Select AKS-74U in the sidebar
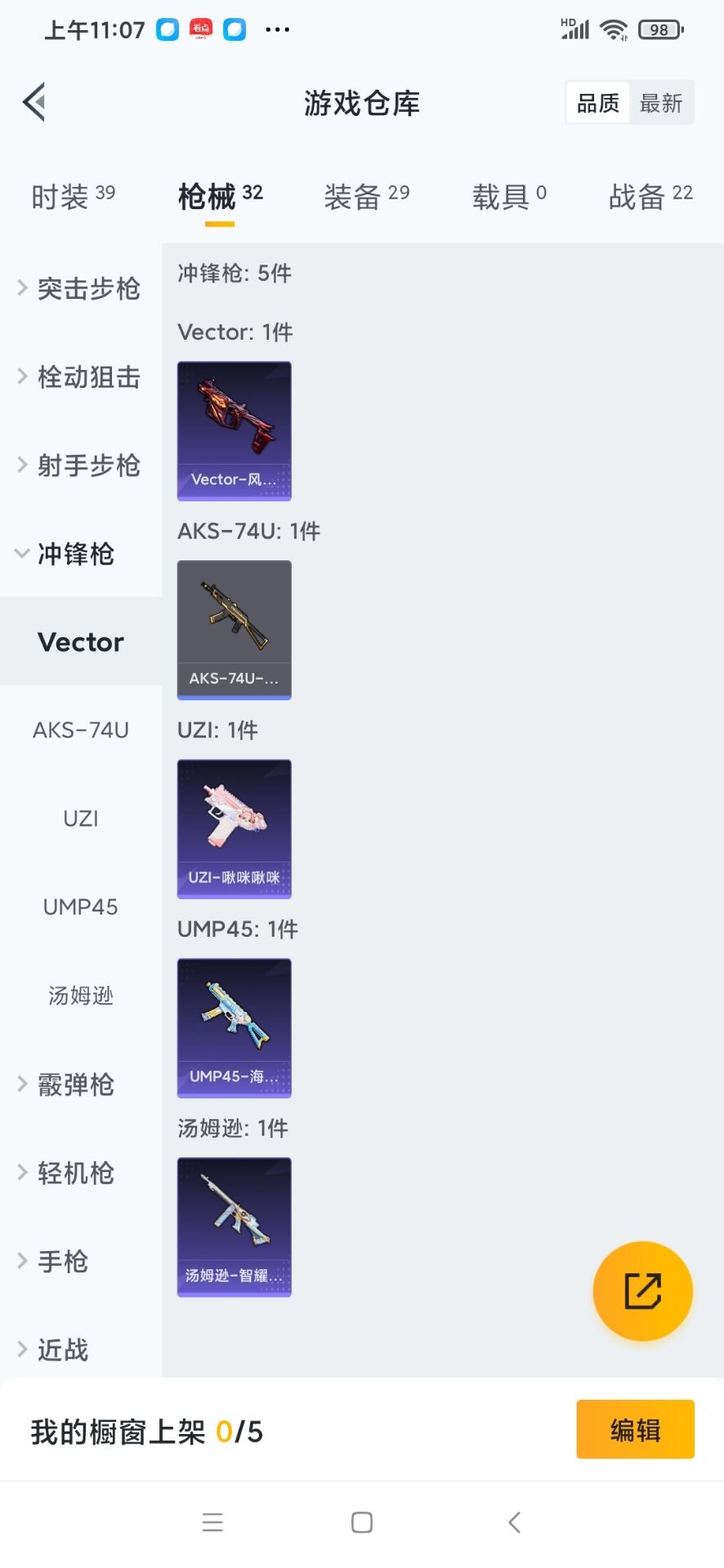This screenshot has height=1568, width=724. (x=81, y=730)
